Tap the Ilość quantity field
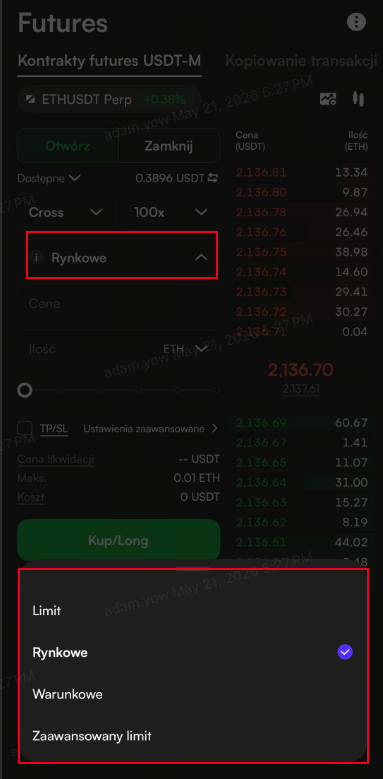This screenshot has height=779, width=383. pos(118,349)
